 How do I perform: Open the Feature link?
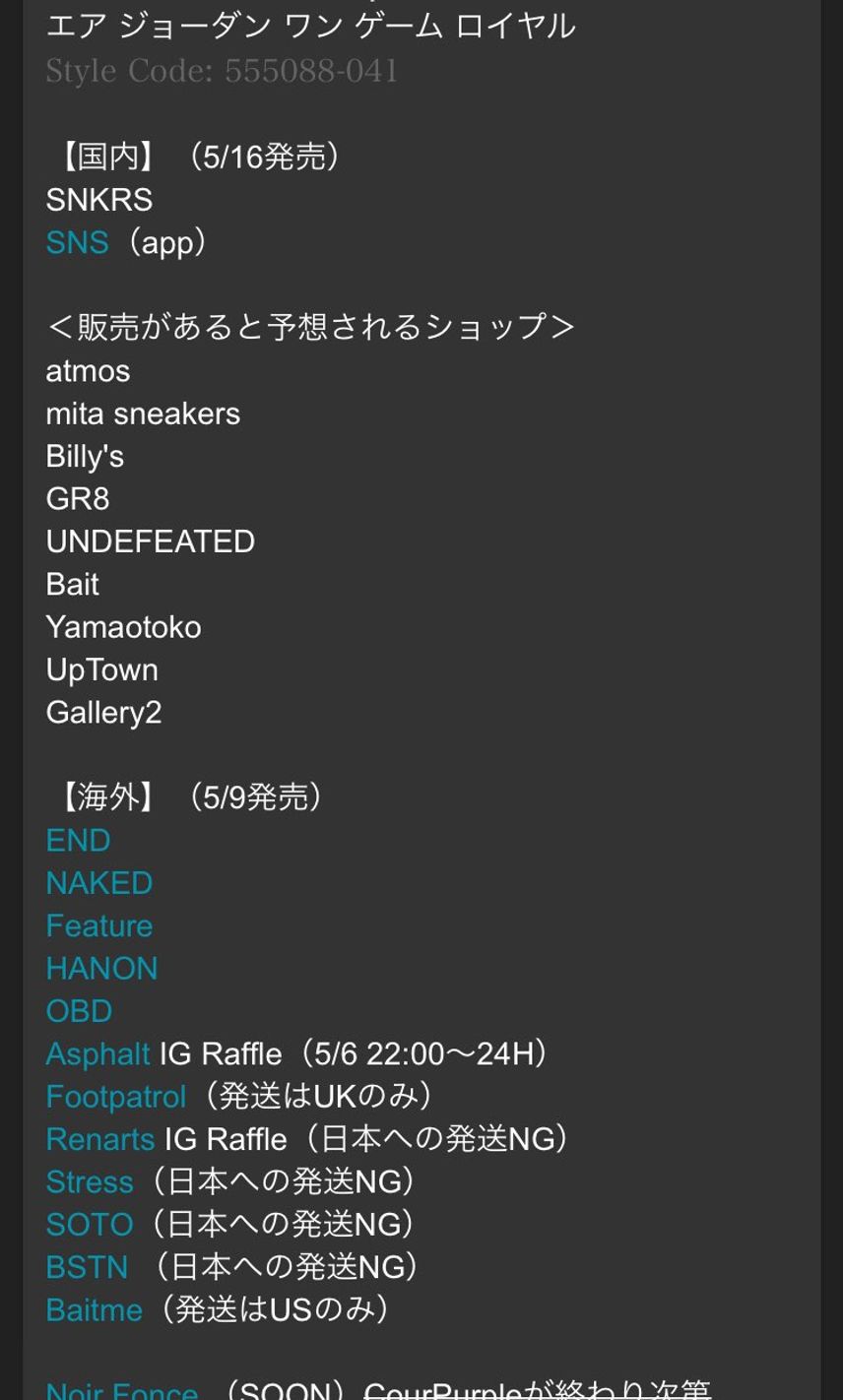coord(98,925)
